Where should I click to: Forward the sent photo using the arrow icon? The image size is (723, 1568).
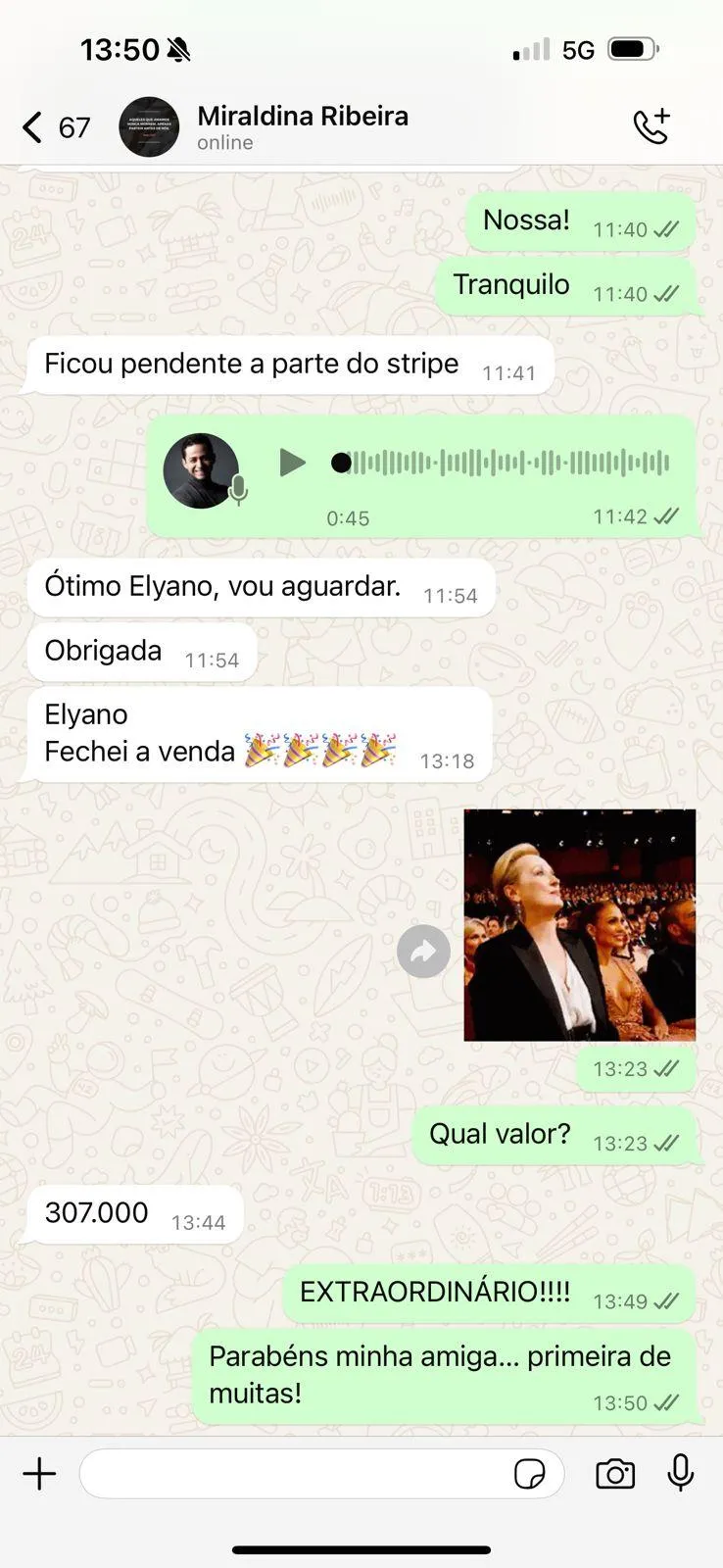pos(423,952)
